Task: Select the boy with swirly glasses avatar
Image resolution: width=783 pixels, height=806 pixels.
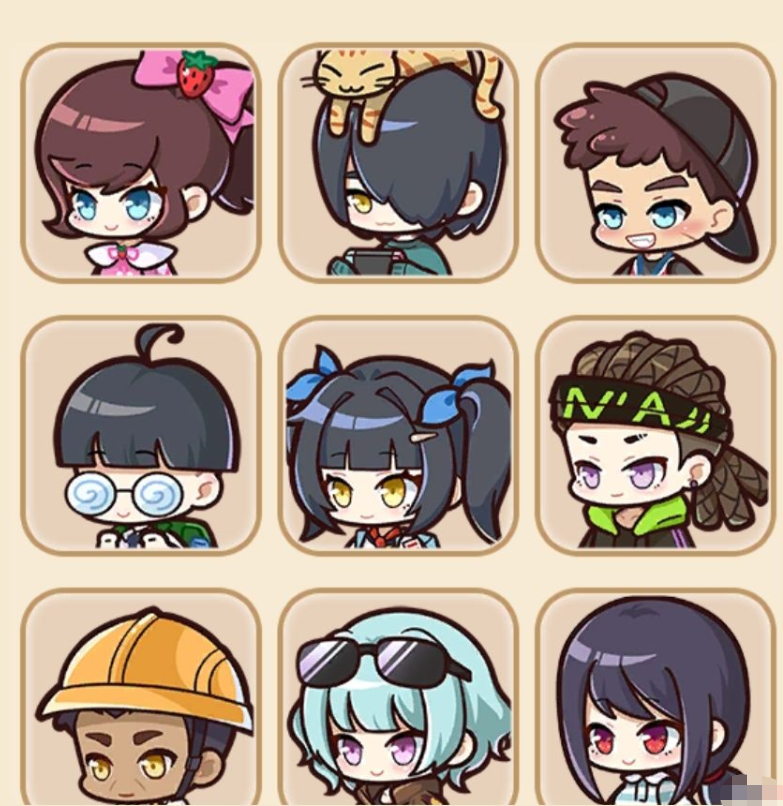Action: [x=140, y=435]
